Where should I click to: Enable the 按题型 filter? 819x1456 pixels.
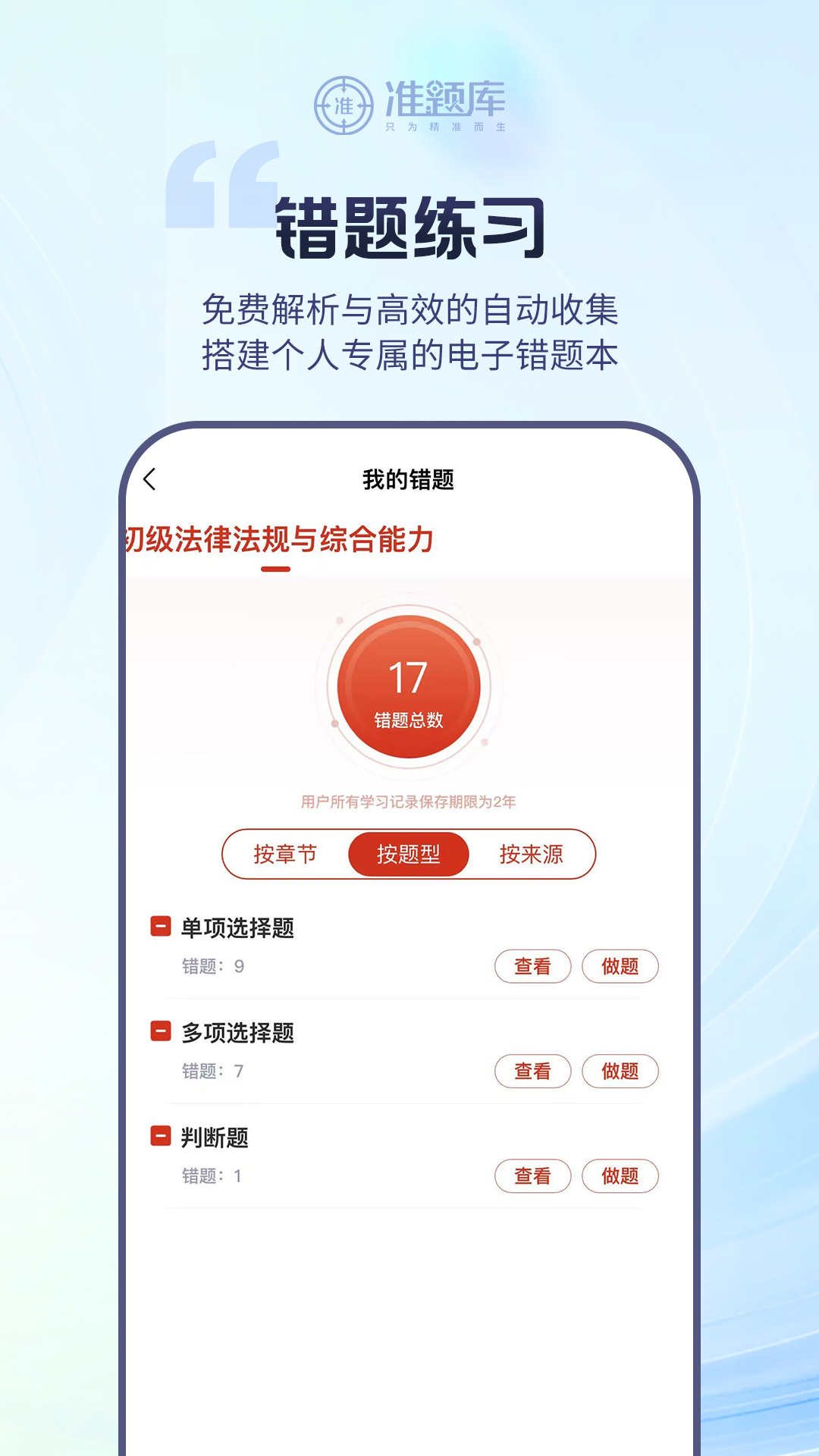[x=408, y=854]
